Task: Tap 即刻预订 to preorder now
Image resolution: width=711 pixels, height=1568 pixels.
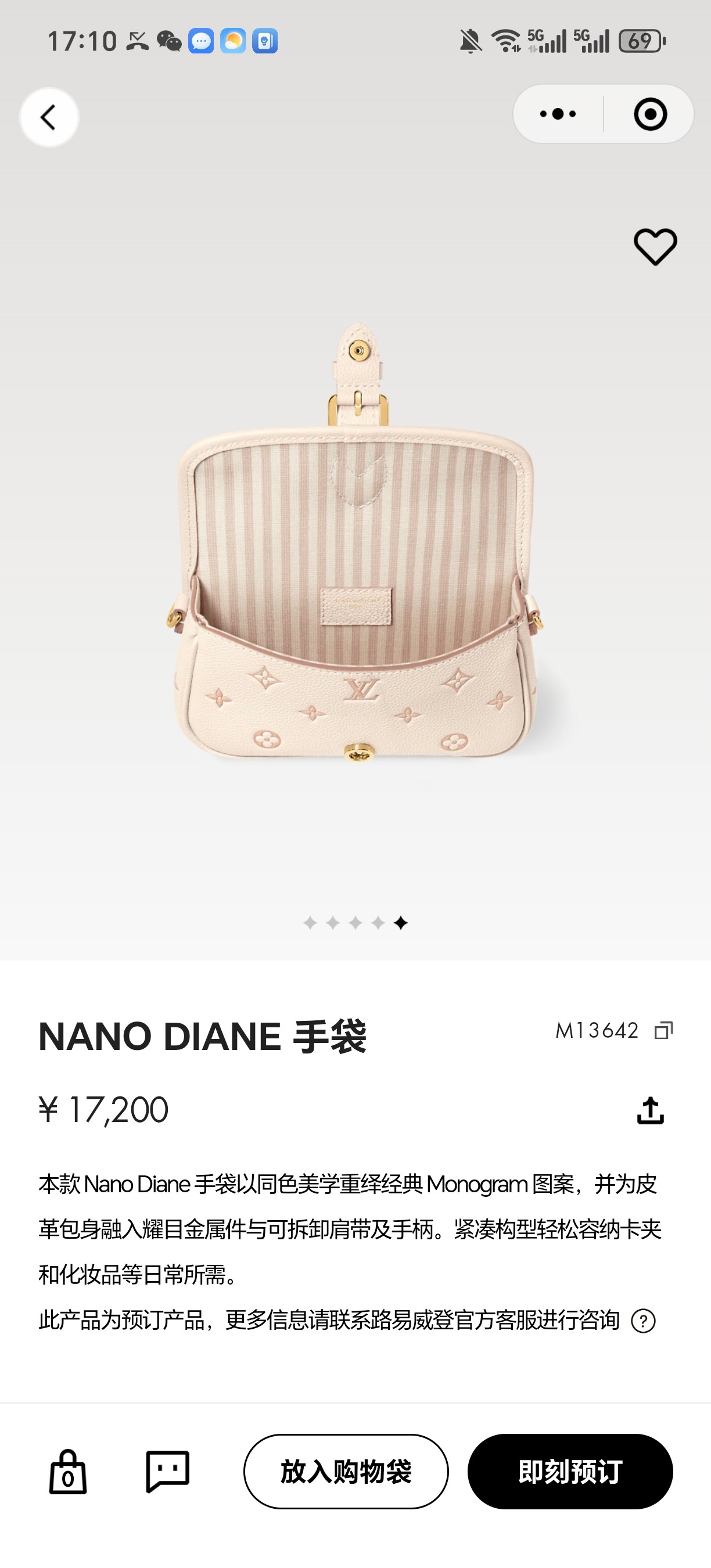Action: click(570, 1472)
